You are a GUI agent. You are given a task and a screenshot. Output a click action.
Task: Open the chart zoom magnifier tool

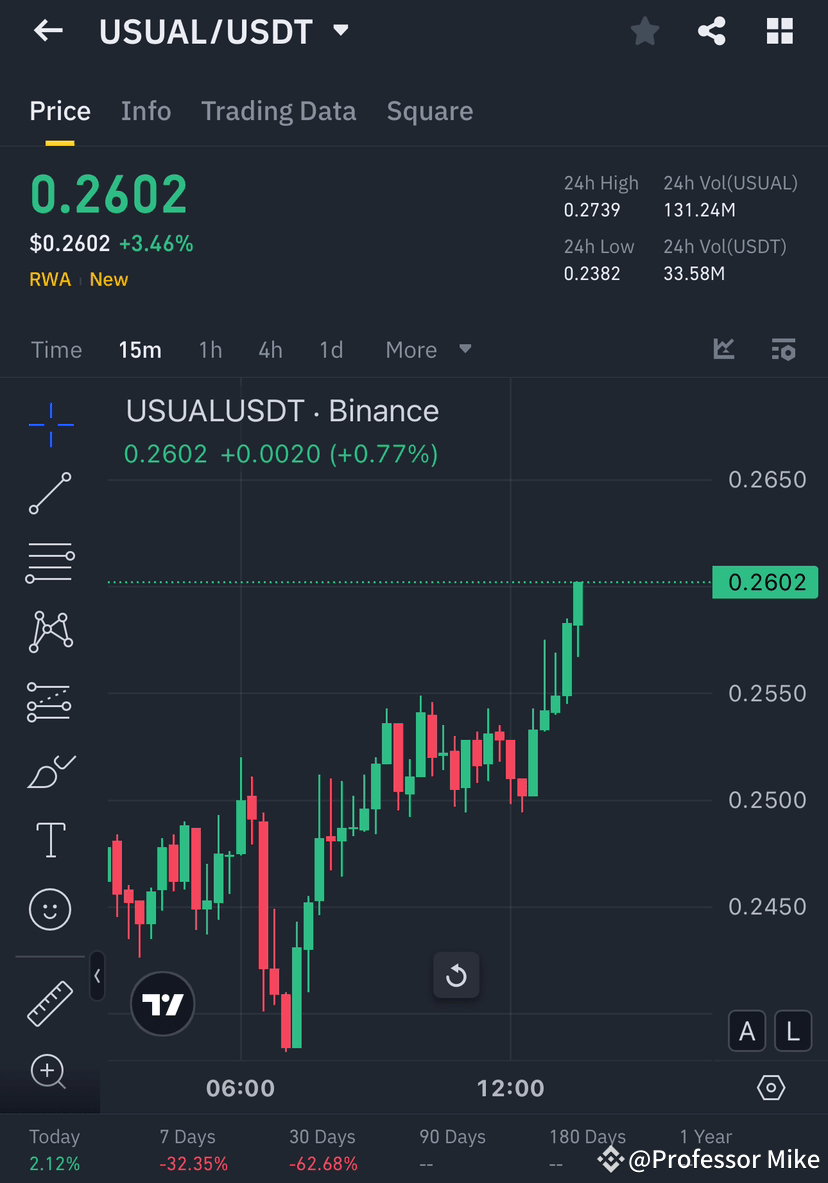[50, 1072]
